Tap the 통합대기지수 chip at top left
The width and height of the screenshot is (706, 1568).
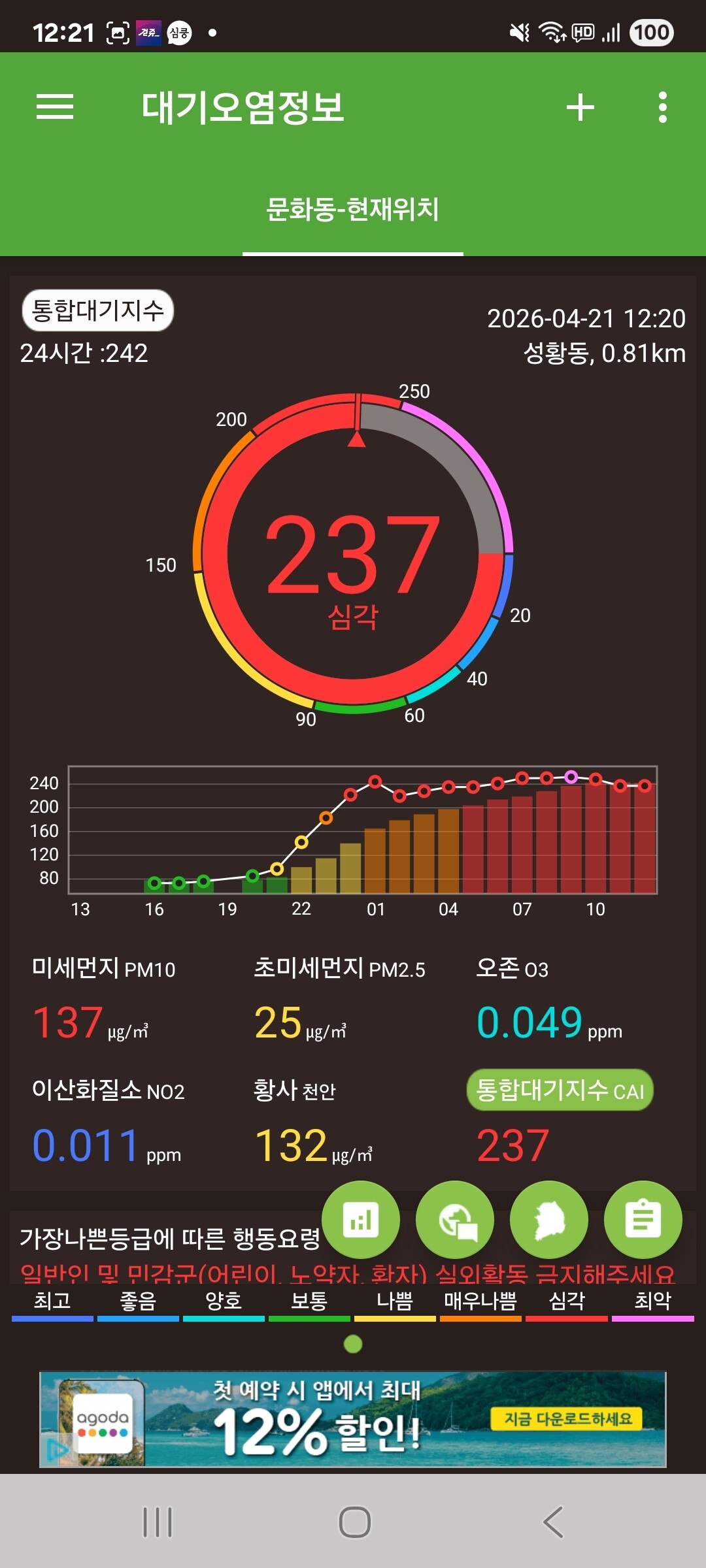pyautogui.click(x=98, y=310)
